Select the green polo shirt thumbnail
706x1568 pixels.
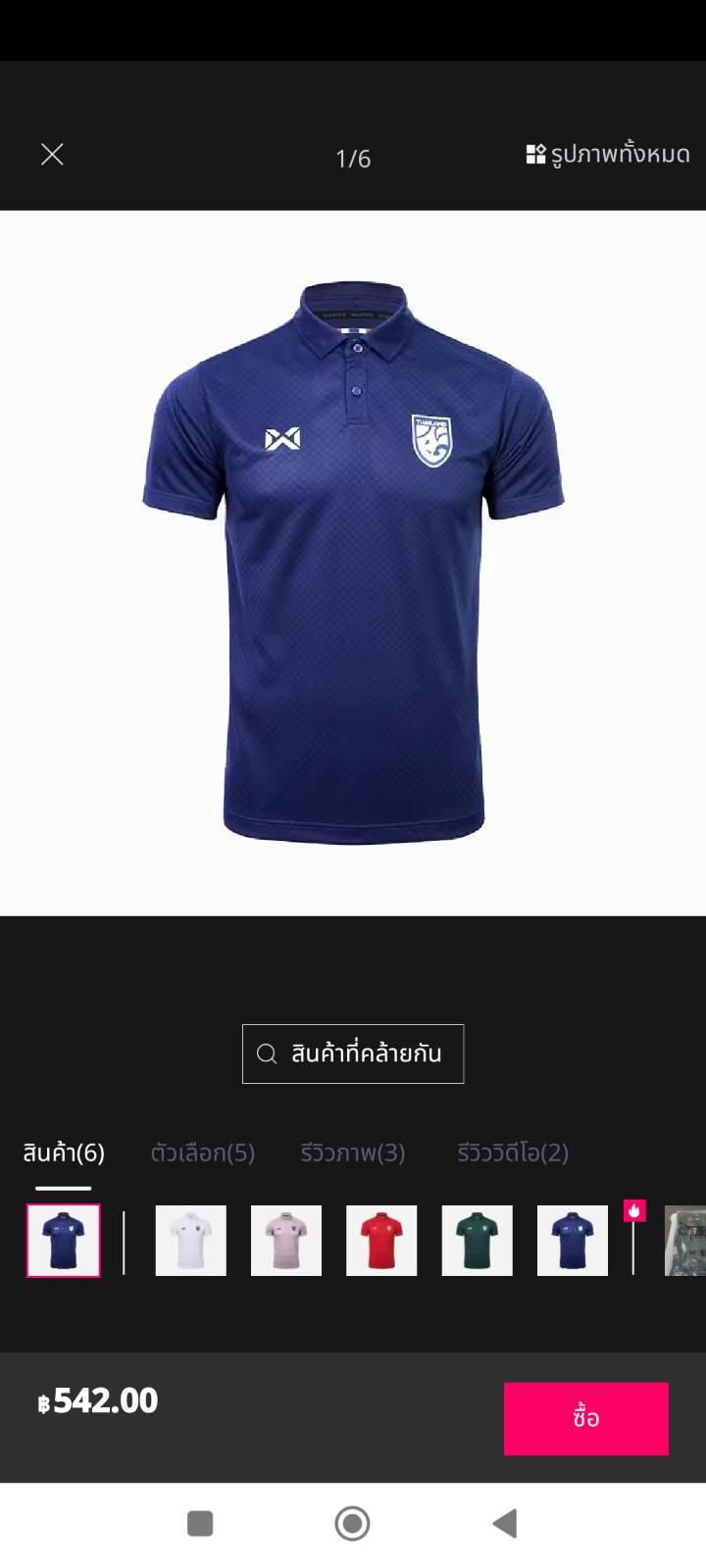click(x=478, y=1241)
